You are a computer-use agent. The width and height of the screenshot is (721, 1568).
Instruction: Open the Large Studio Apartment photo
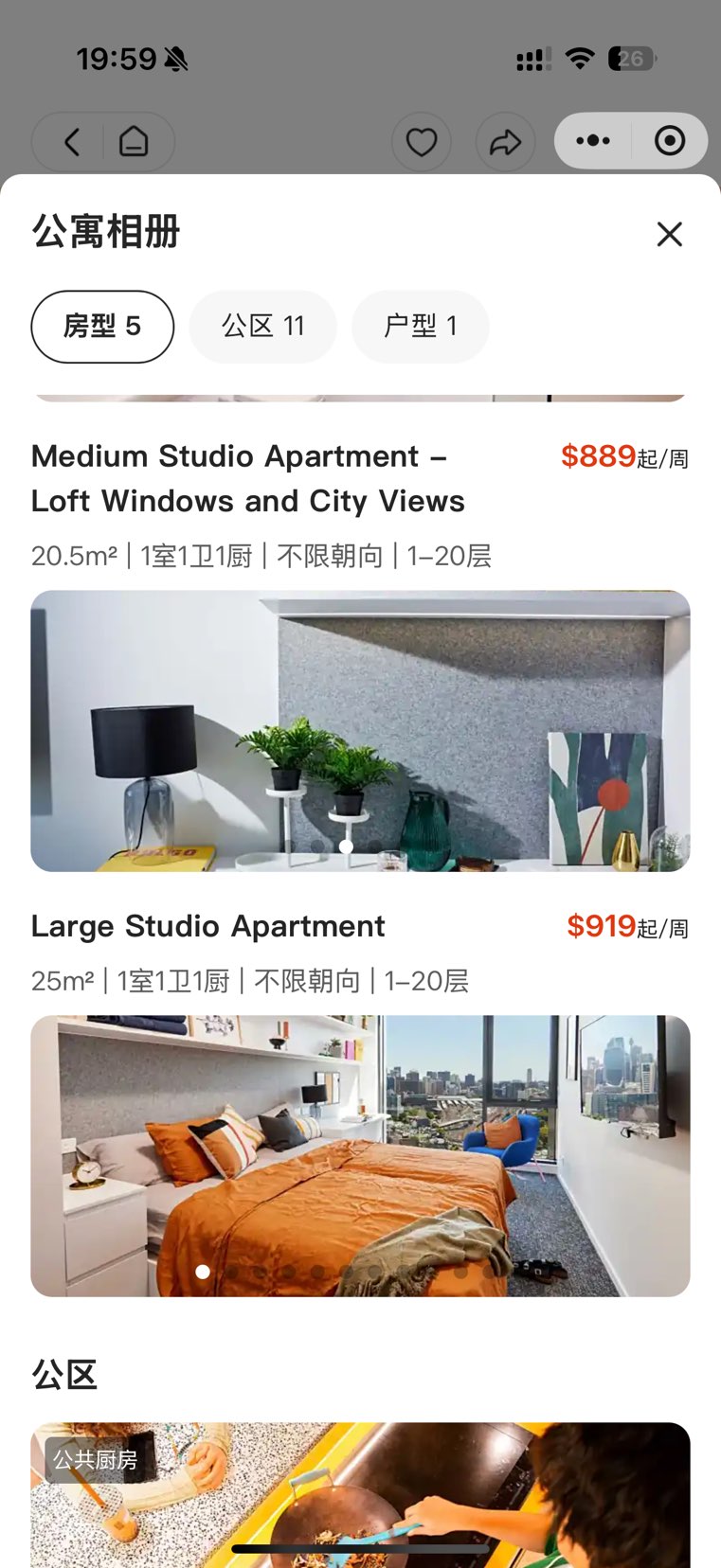click(x=360, y=1155)
